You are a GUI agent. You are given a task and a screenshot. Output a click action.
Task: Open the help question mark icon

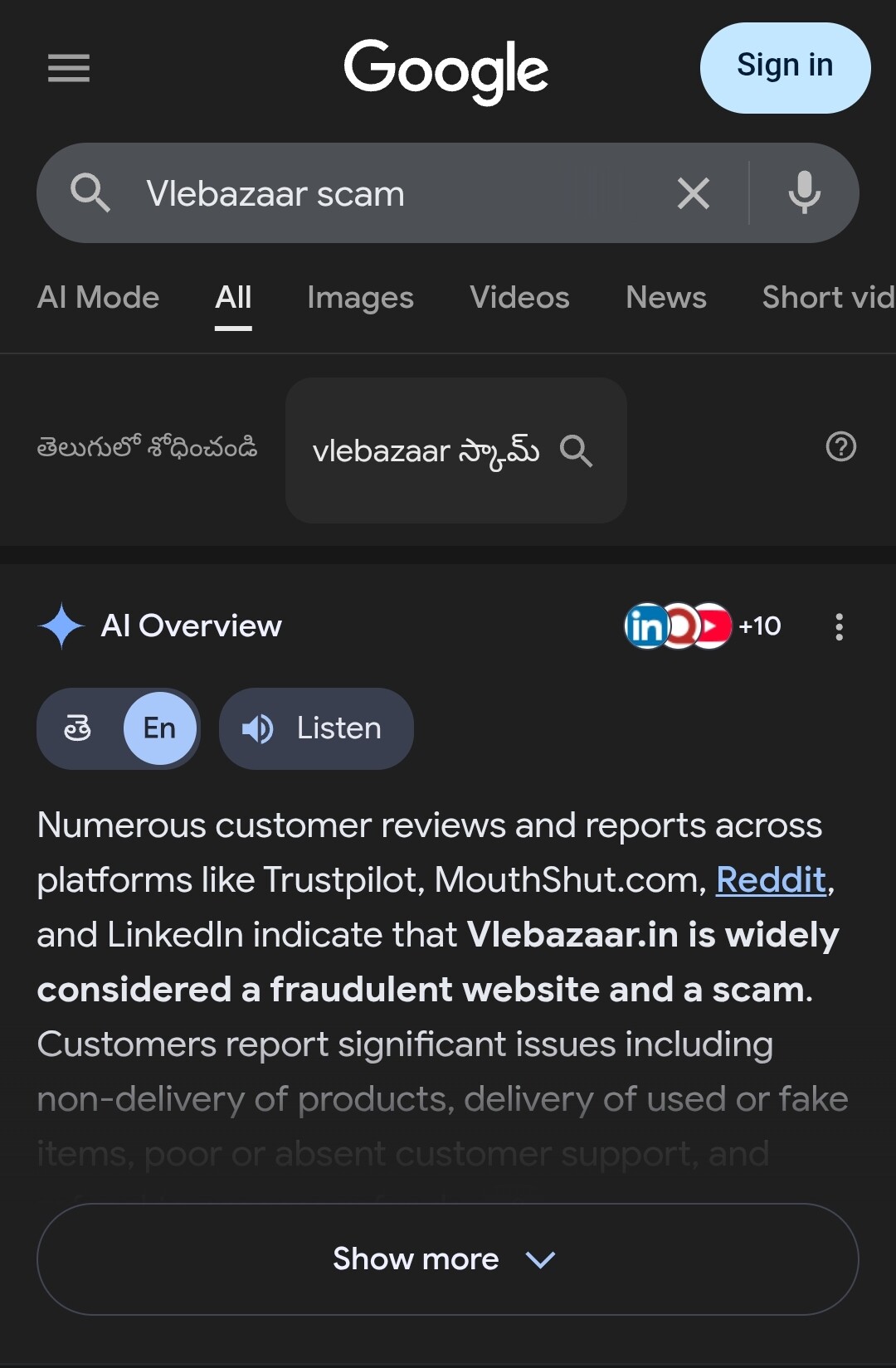point(840,447)
